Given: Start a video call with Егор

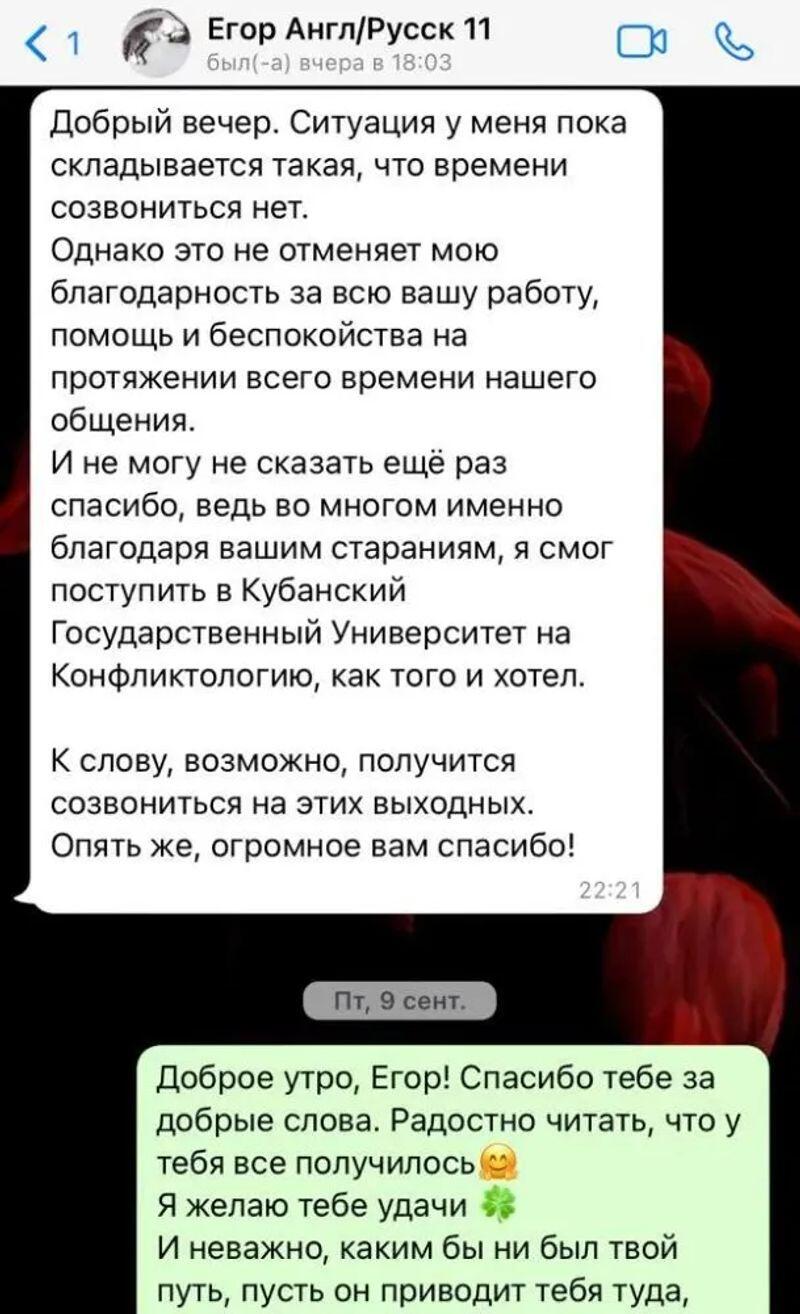Looking at the screenshot, I should click(x=641, y=42).
